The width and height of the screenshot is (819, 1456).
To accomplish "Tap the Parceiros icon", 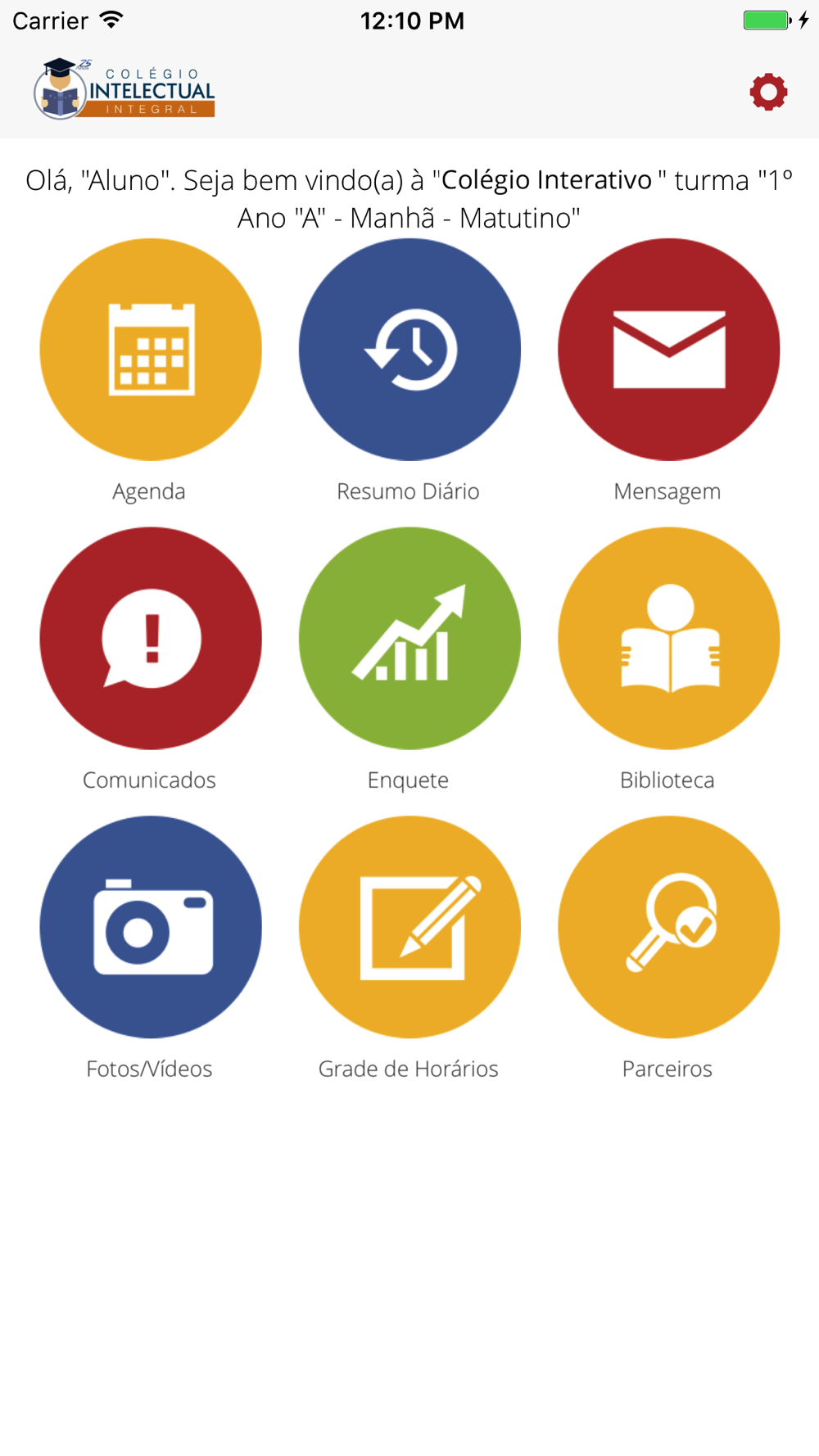I will [669, 927].
